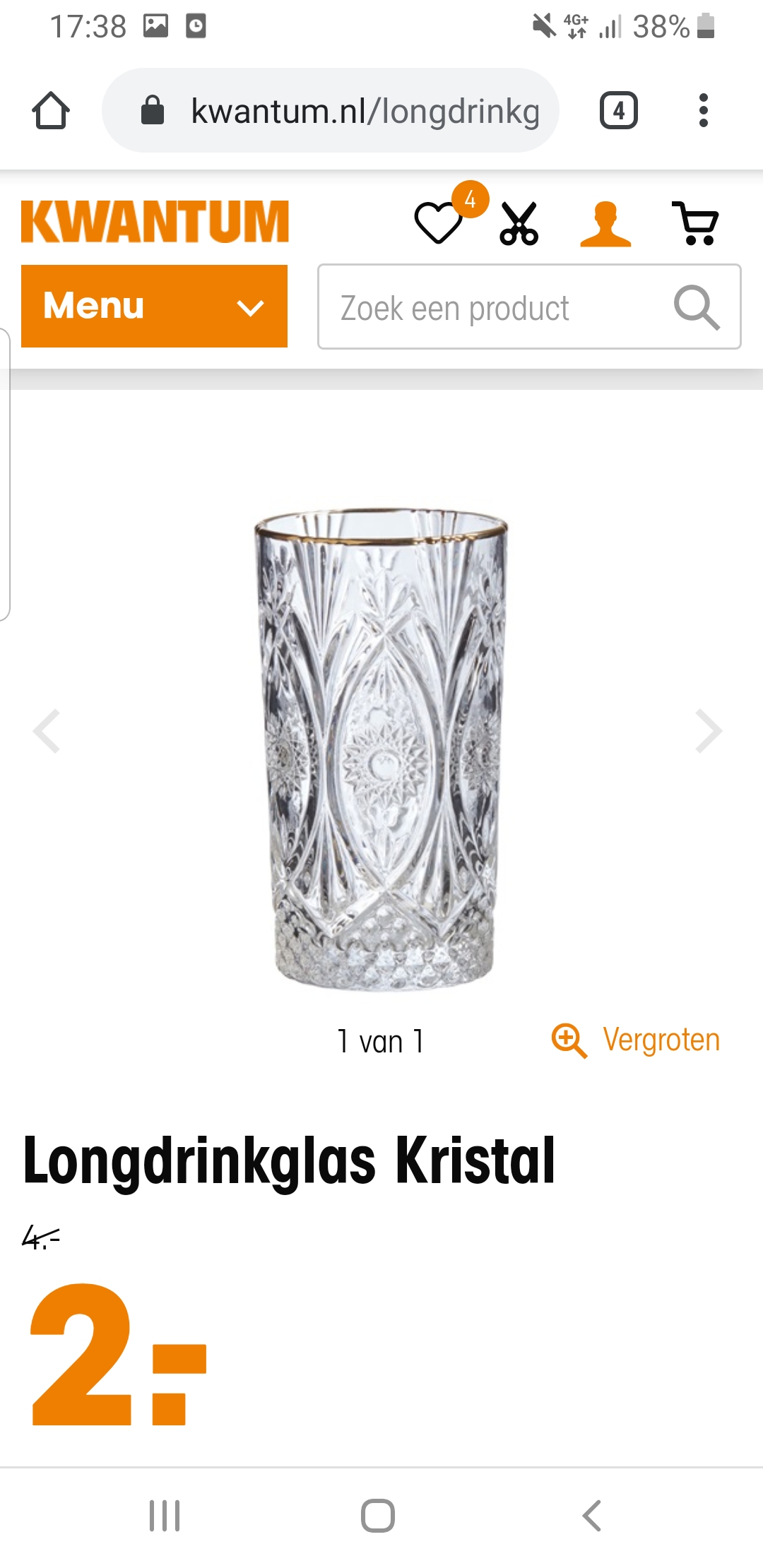Viewport: 763px width, 1568px height.
Task: View the shopping cart
Action: coord(696,223)
